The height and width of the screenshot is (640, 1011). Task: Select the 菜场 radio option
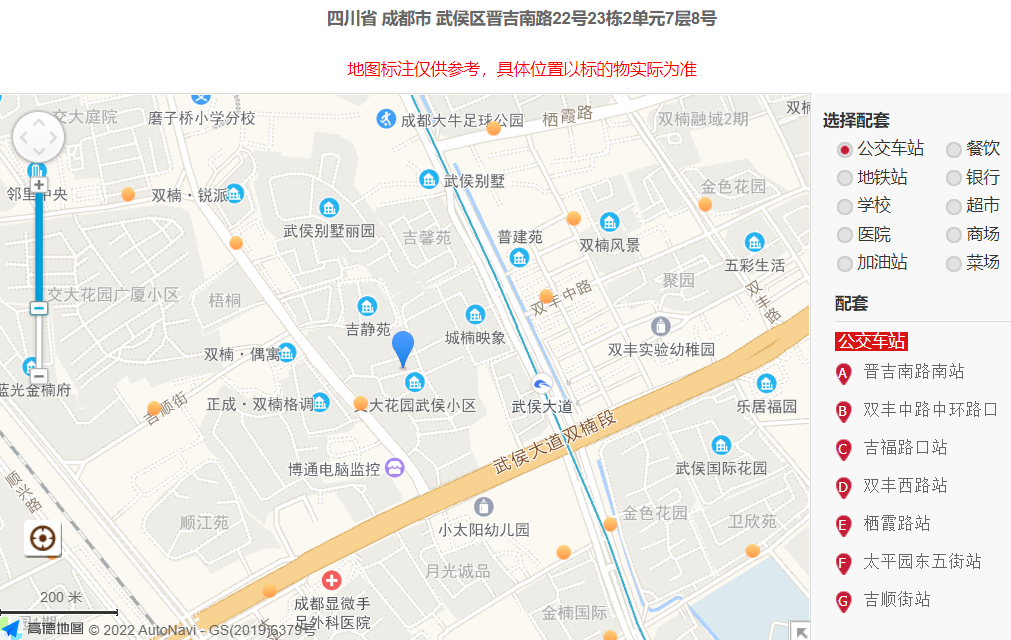click(x=954, y=264)
